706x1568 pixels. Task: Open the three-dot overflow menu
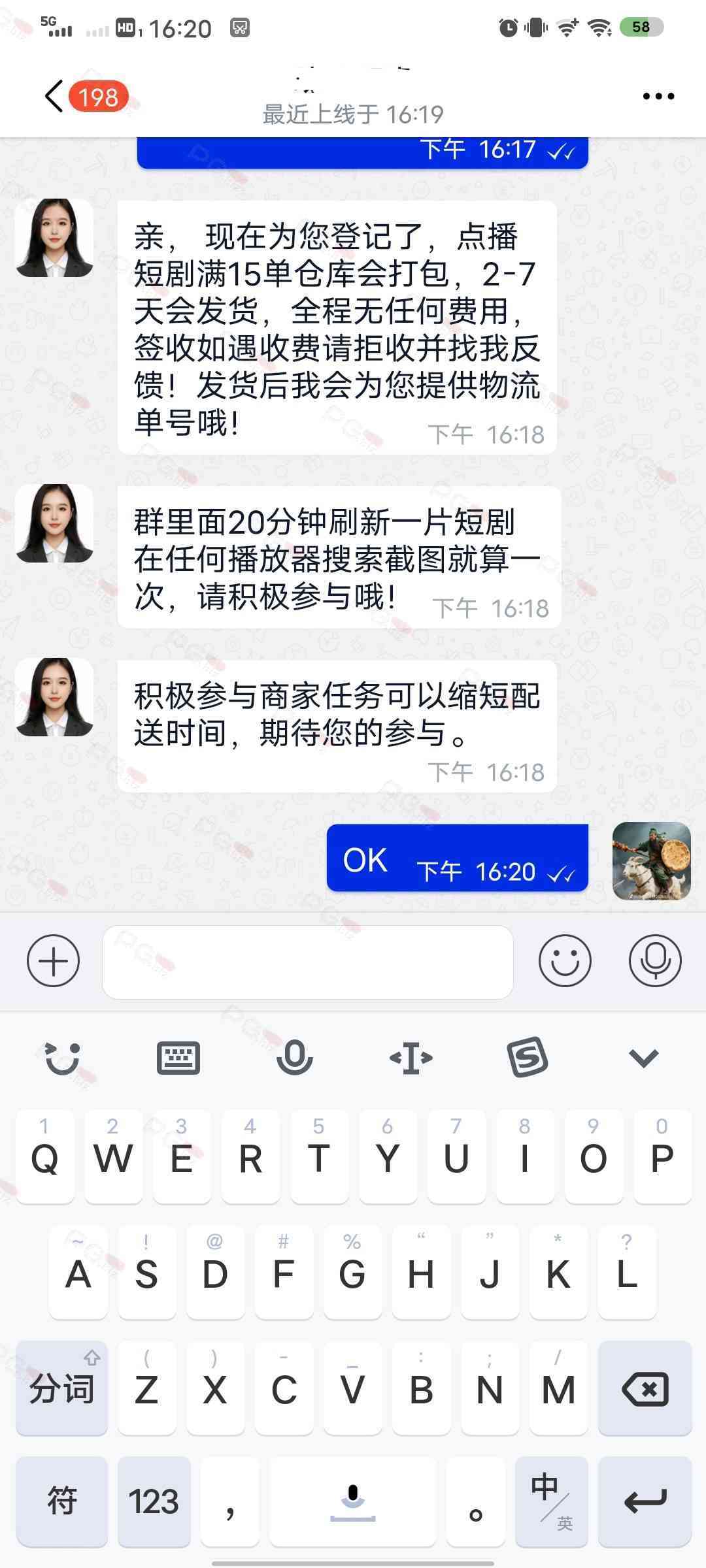(658, 97)
